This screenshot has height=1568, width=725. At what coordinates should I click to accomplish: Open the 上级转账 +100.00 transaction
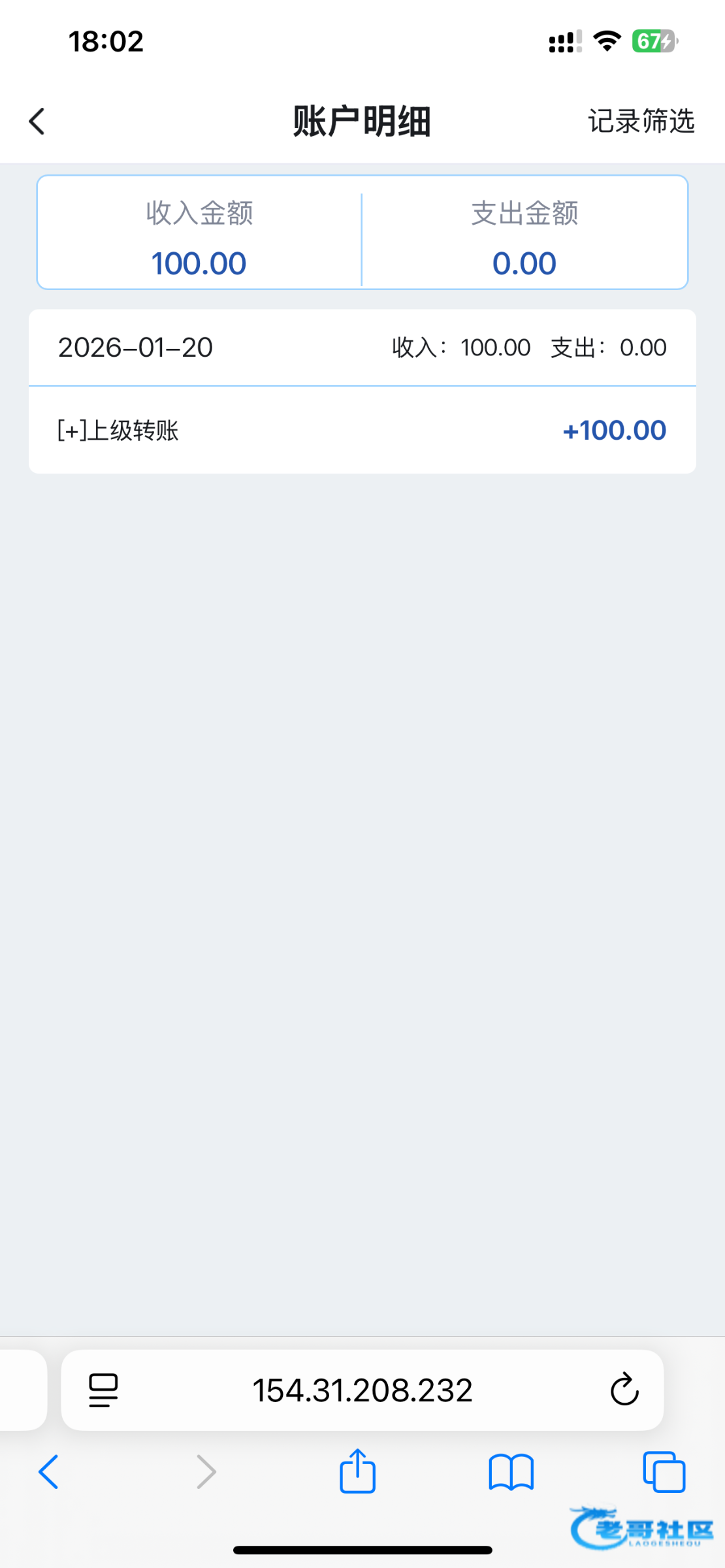pos(362,431)
